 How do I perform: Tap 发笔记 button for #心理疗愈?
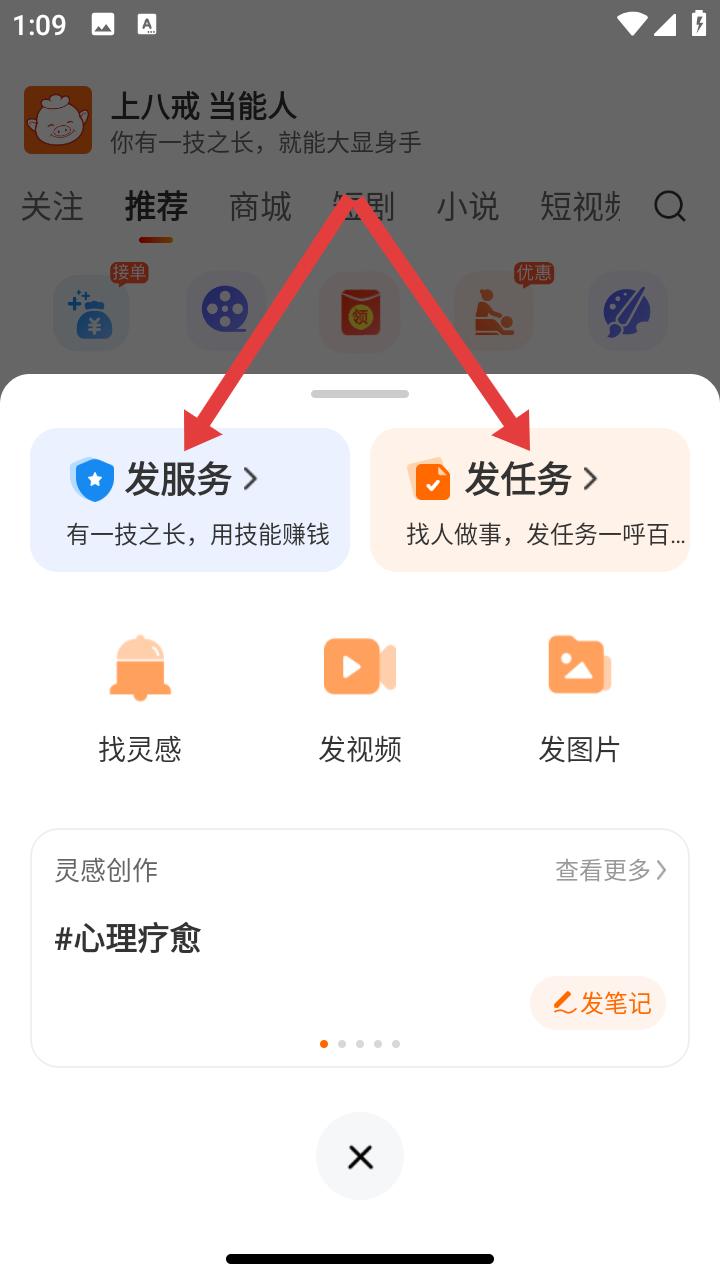(x=598, y=1002)
